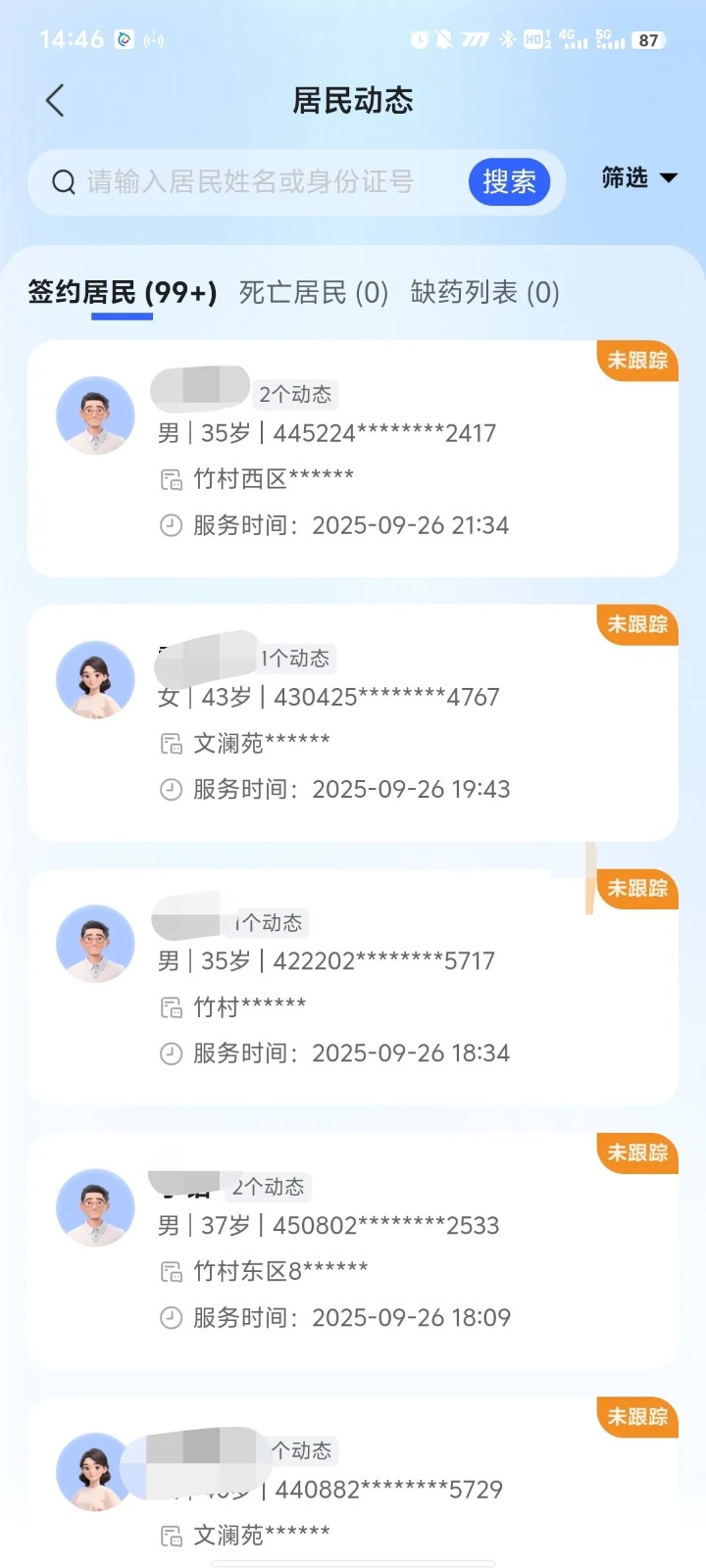Open resident card with ID ending 5717
706x1568 pixels.
pos(353,988)
